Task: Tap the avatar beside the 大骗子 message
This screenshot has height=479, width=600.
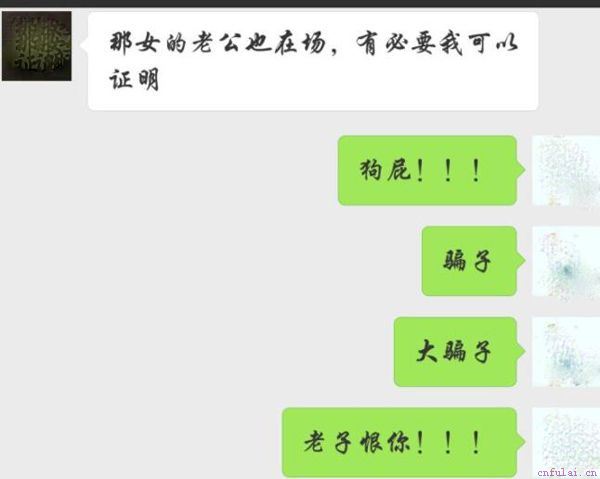Action: pos(564,352)
